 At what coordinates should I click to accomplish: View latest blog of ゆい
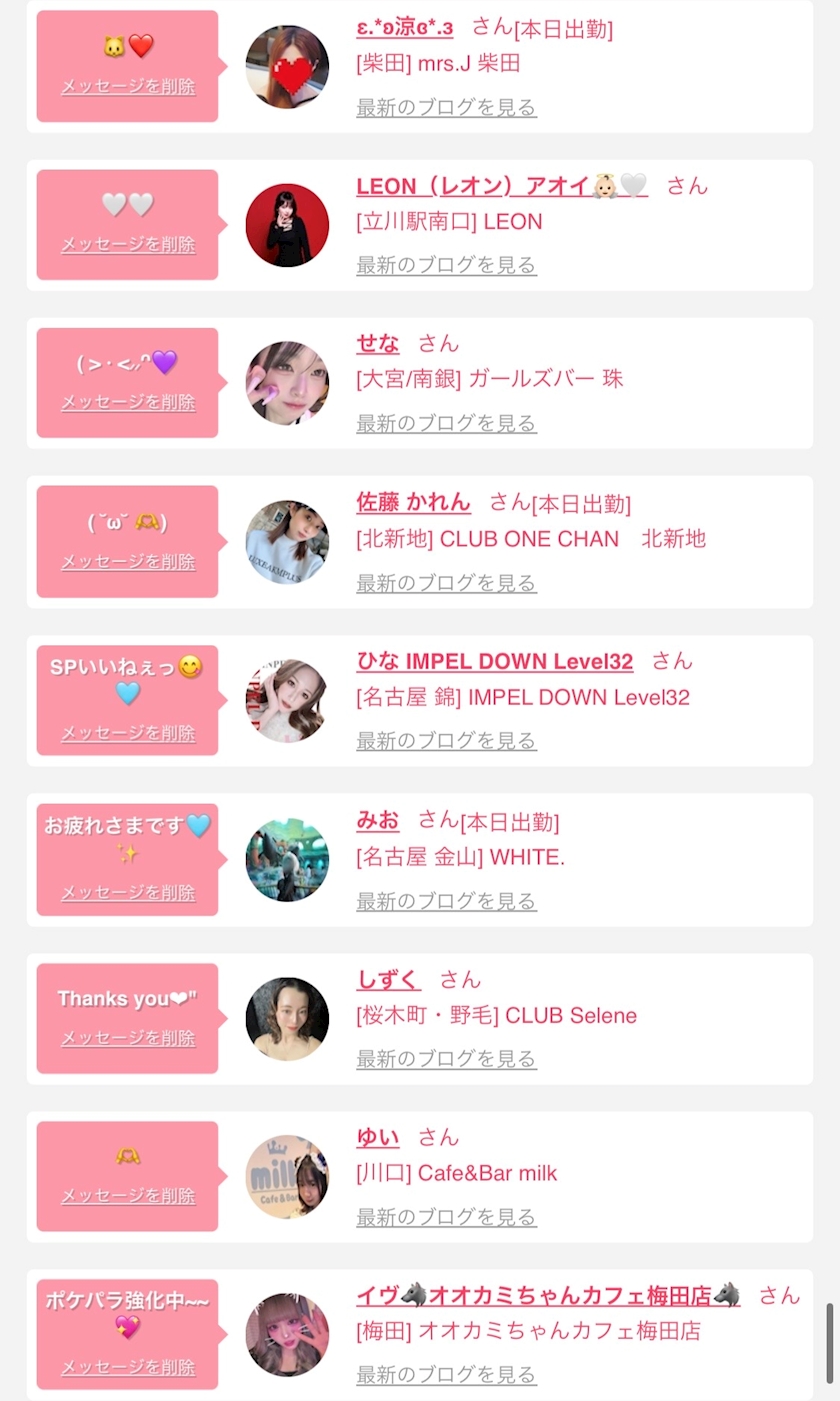pyautogui.click(x=446, y=1217)
